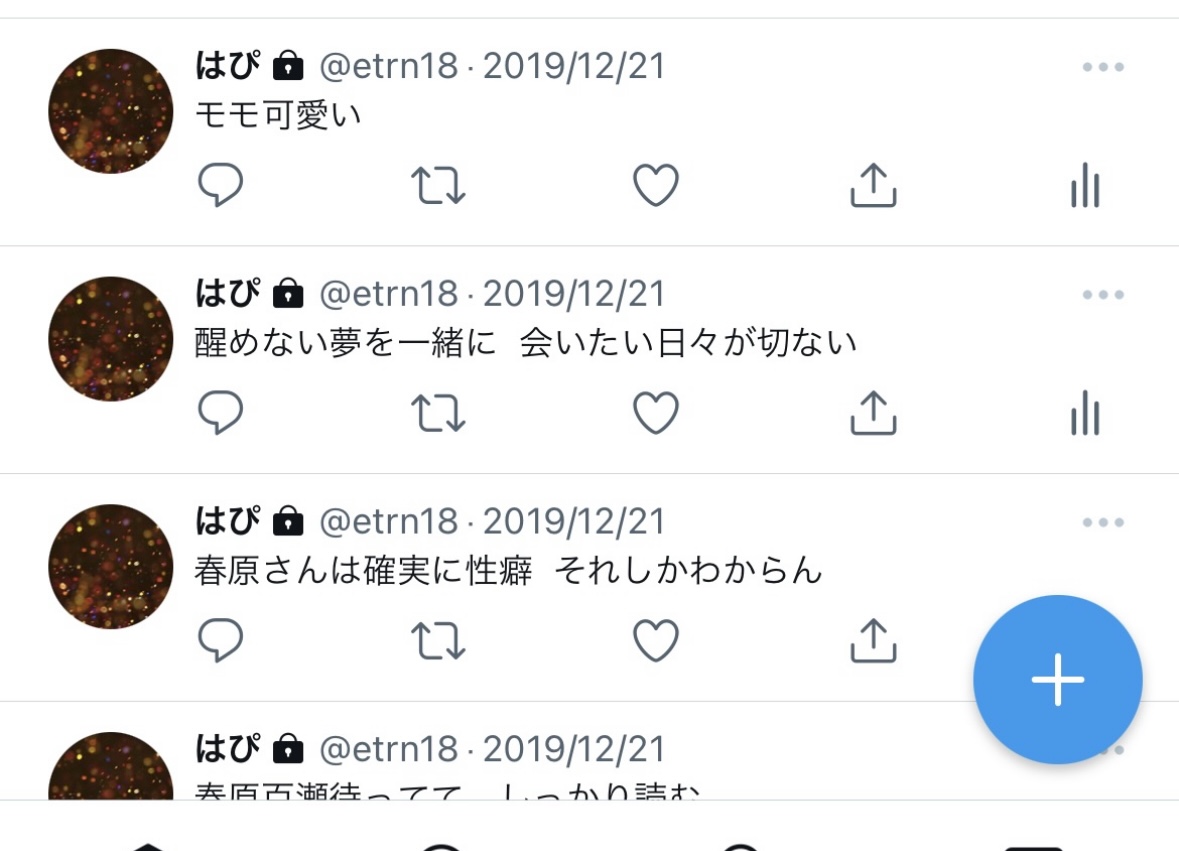Reply to the モモ可愛い tweet
1179x851 pixels.
click(220, 186)
